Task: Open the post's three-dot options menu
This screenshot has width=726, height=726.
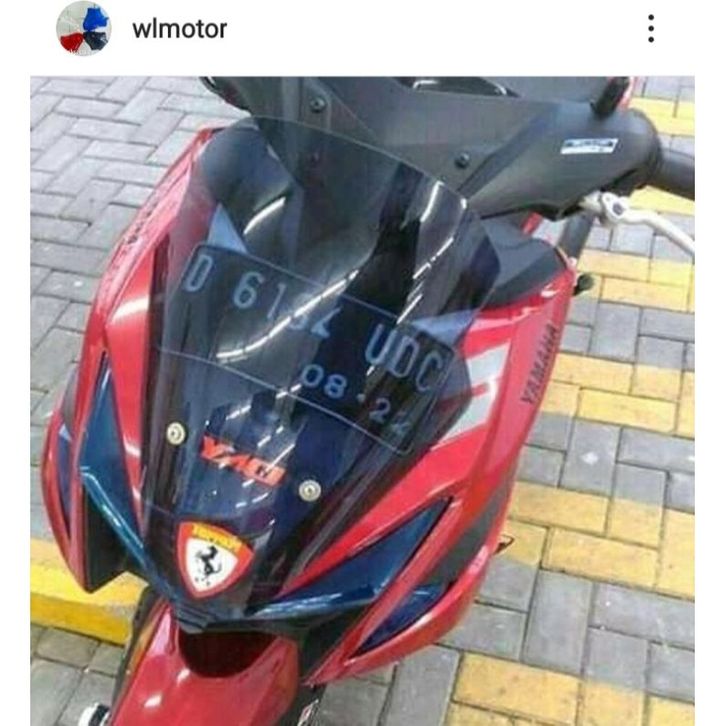Action: click(x=651, y=29)
